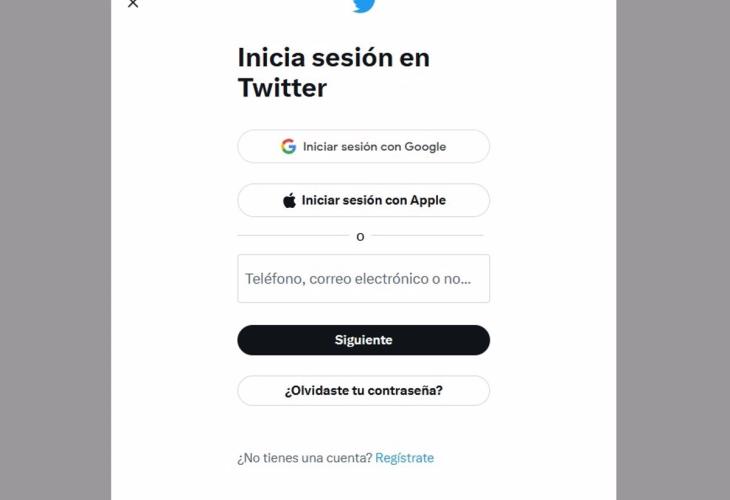
Task: Select ¿Olvidaste tu contraseña?
Action: coord(363,390)
